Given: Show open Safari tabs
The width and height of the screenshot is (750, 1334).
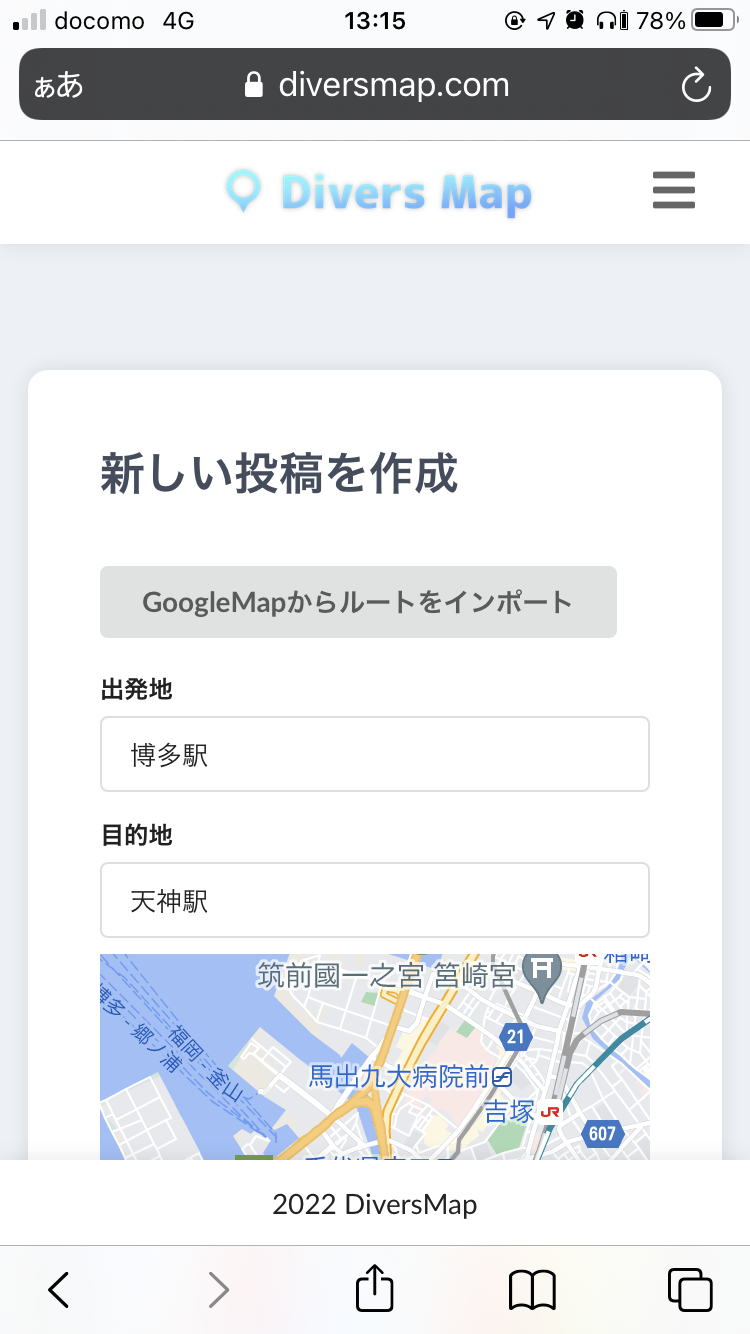Looking at the screenshot, I should click(690, 1289).
